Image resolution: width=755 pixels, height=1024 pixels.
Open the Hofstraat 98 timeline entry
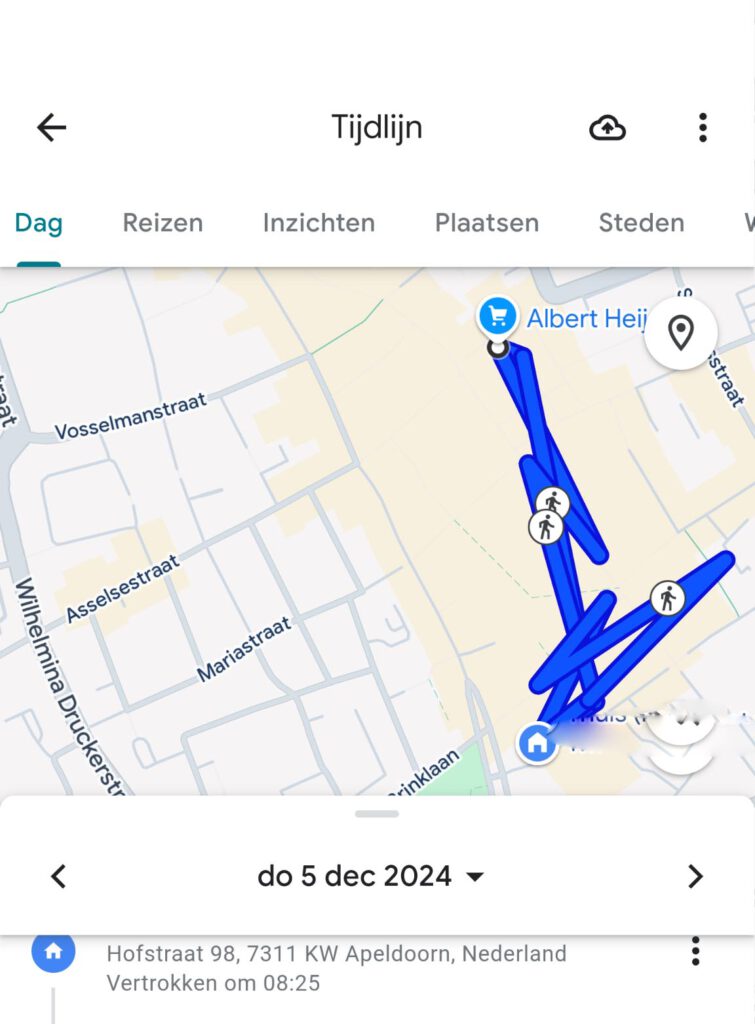click(336, 967)
